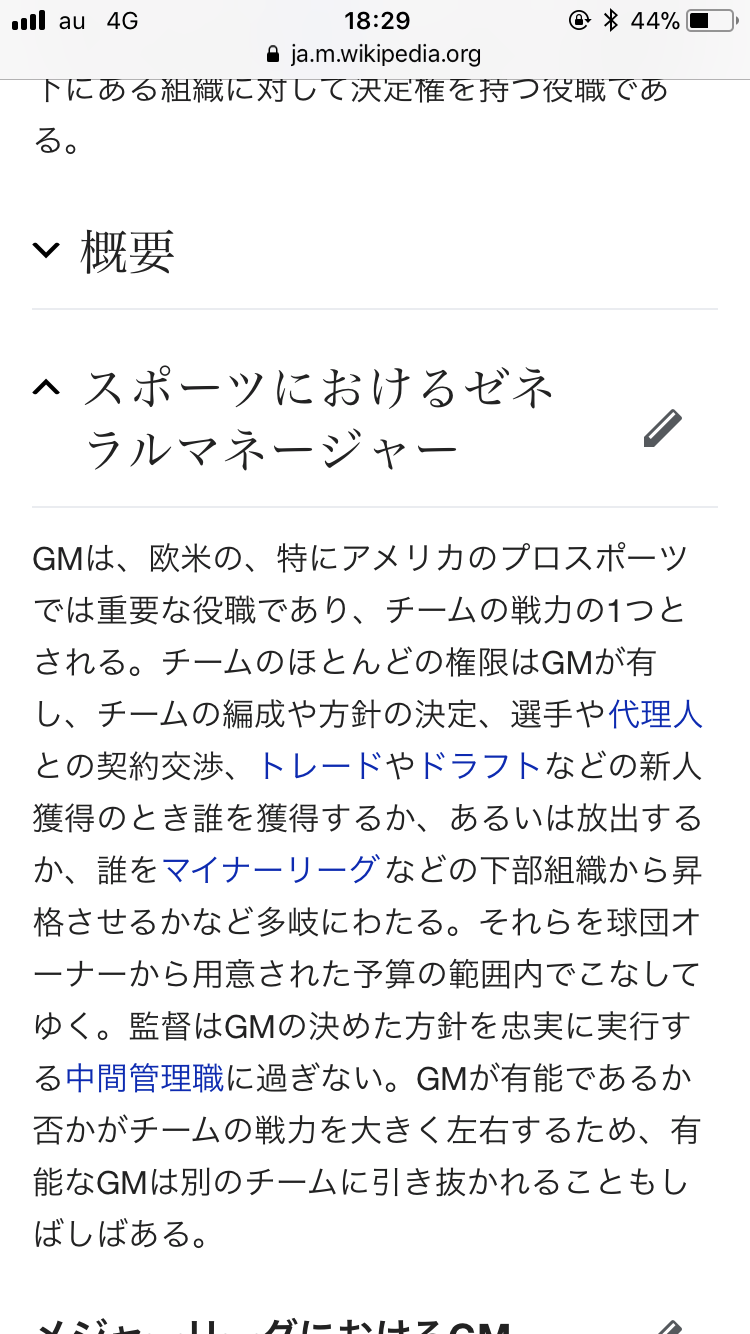Open the トレード link
Image resolution: width=750 pixels, height=1334 pixels.
pyautogui.click(x=320, y=766)
